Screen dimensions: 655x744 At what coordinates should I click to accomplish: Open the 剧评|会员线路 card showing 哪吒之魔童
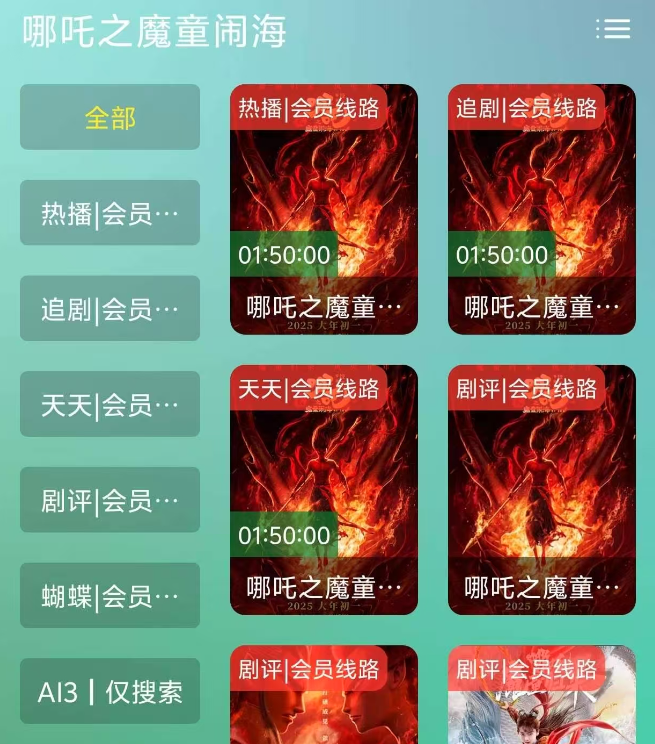541,490
